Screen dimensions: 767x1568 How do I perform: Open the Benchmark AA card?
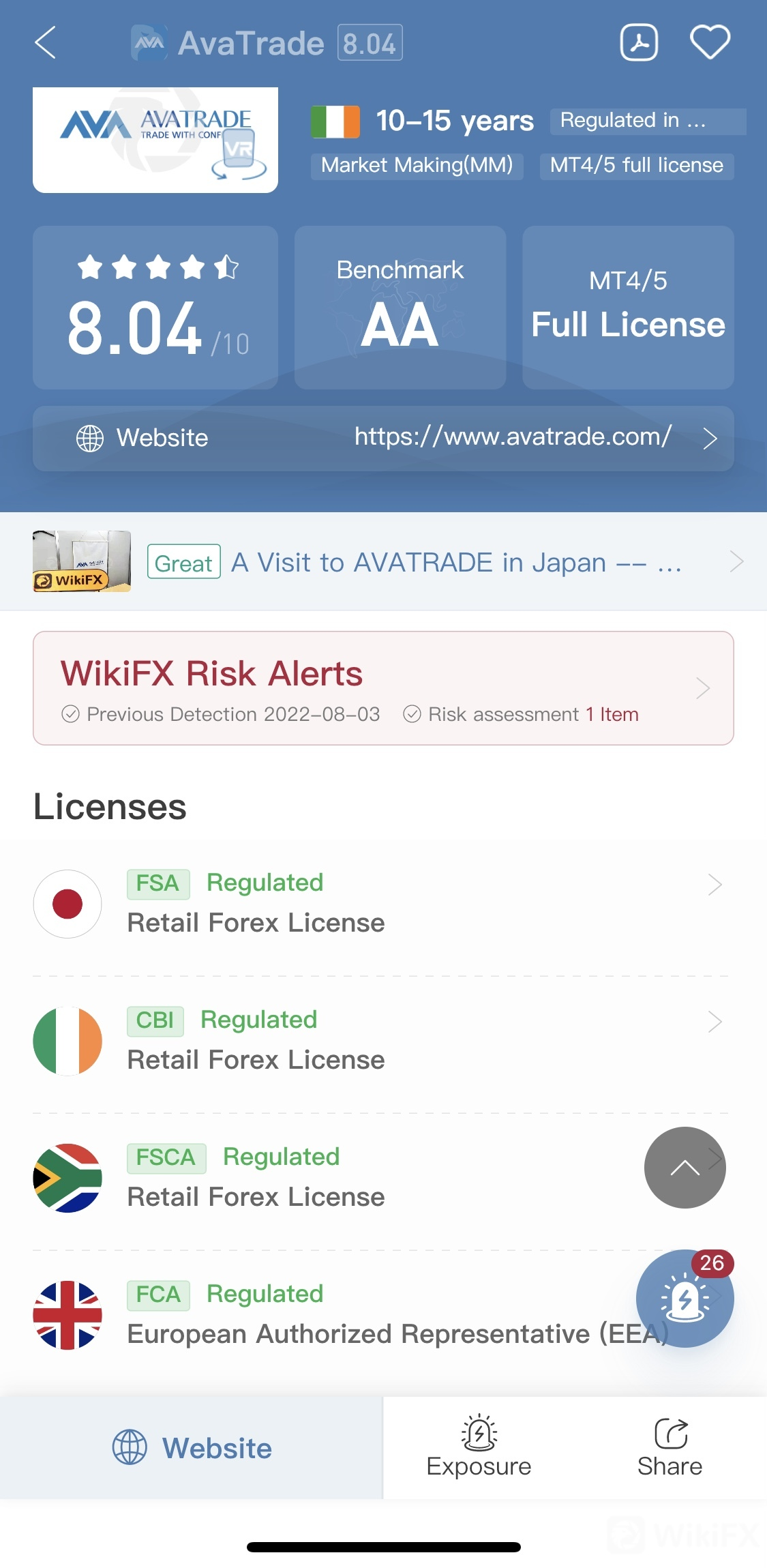(x=400, y=308)
